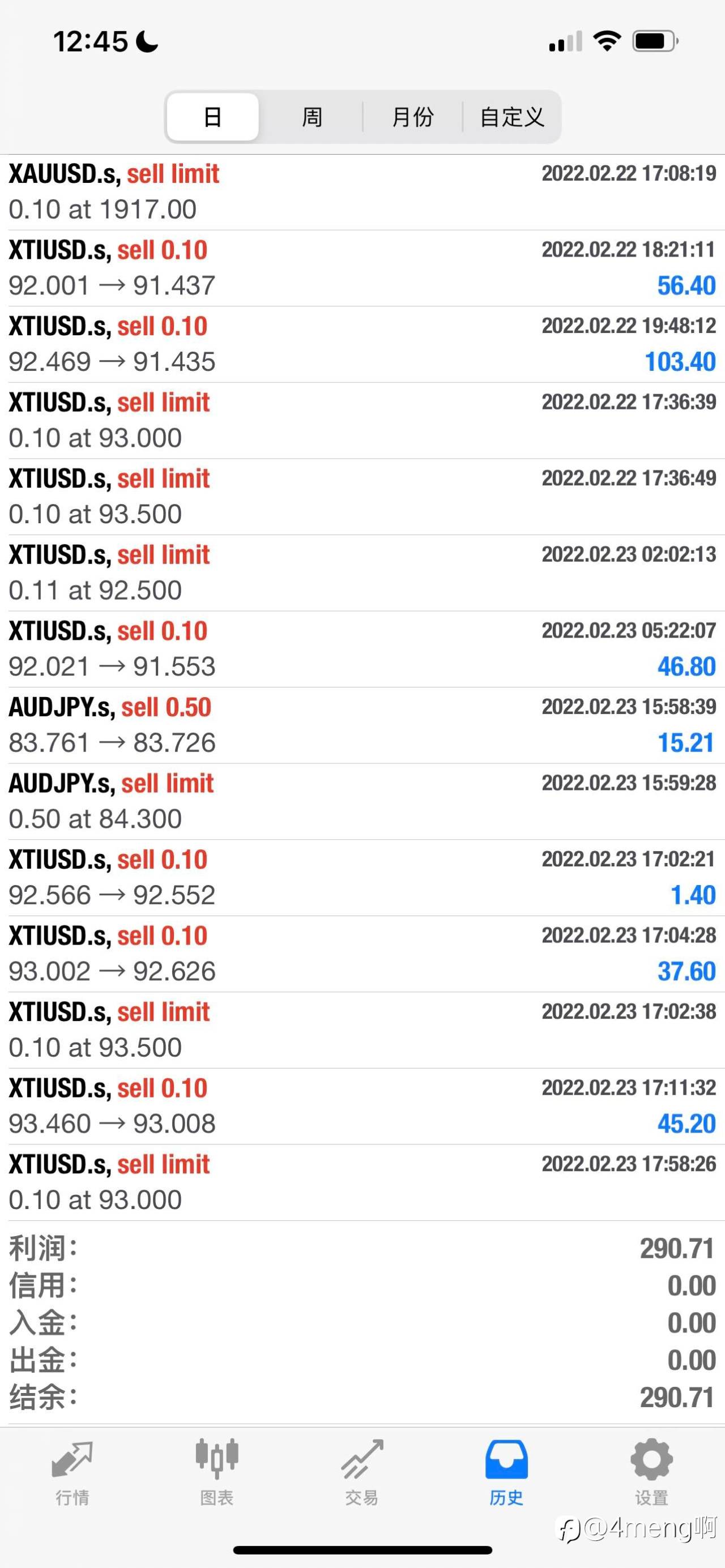This screenshot has height=1568, width=725.
Task: Switch to the 周 (week) period
Action: click(312, 117)
